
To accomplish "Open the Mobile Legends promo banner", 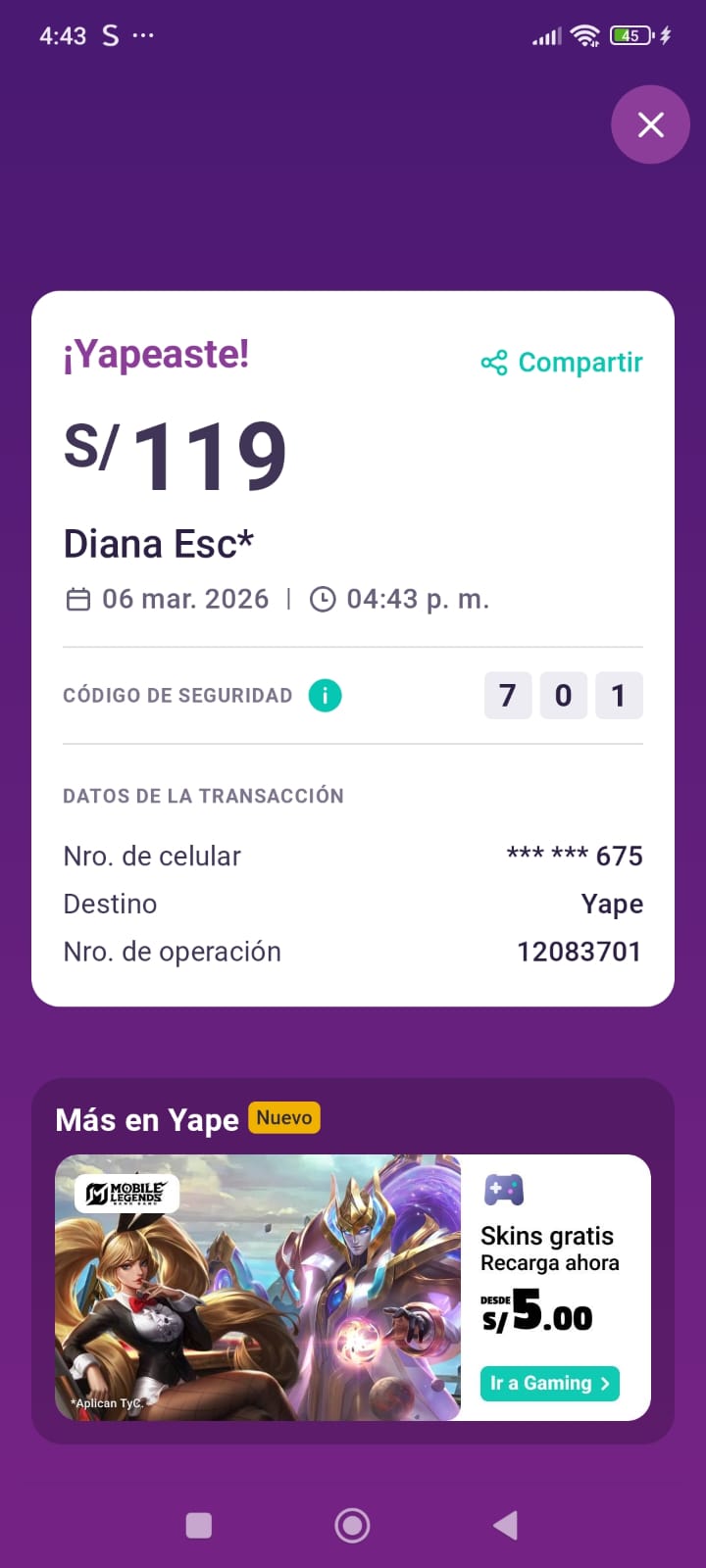I will [257, 1288].
